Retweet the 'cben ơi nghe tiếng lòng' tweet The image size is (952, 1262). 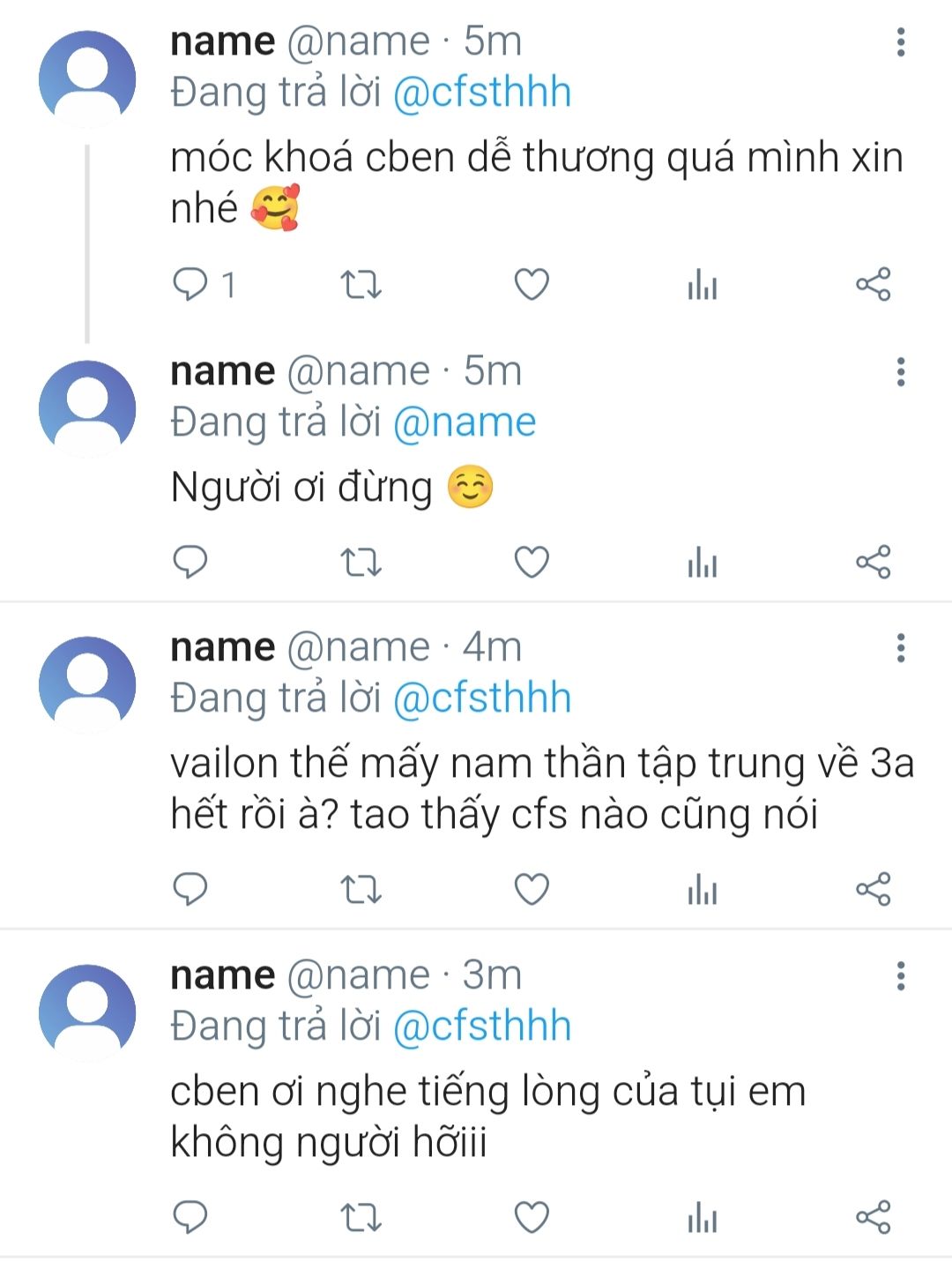coord(361,1218)
